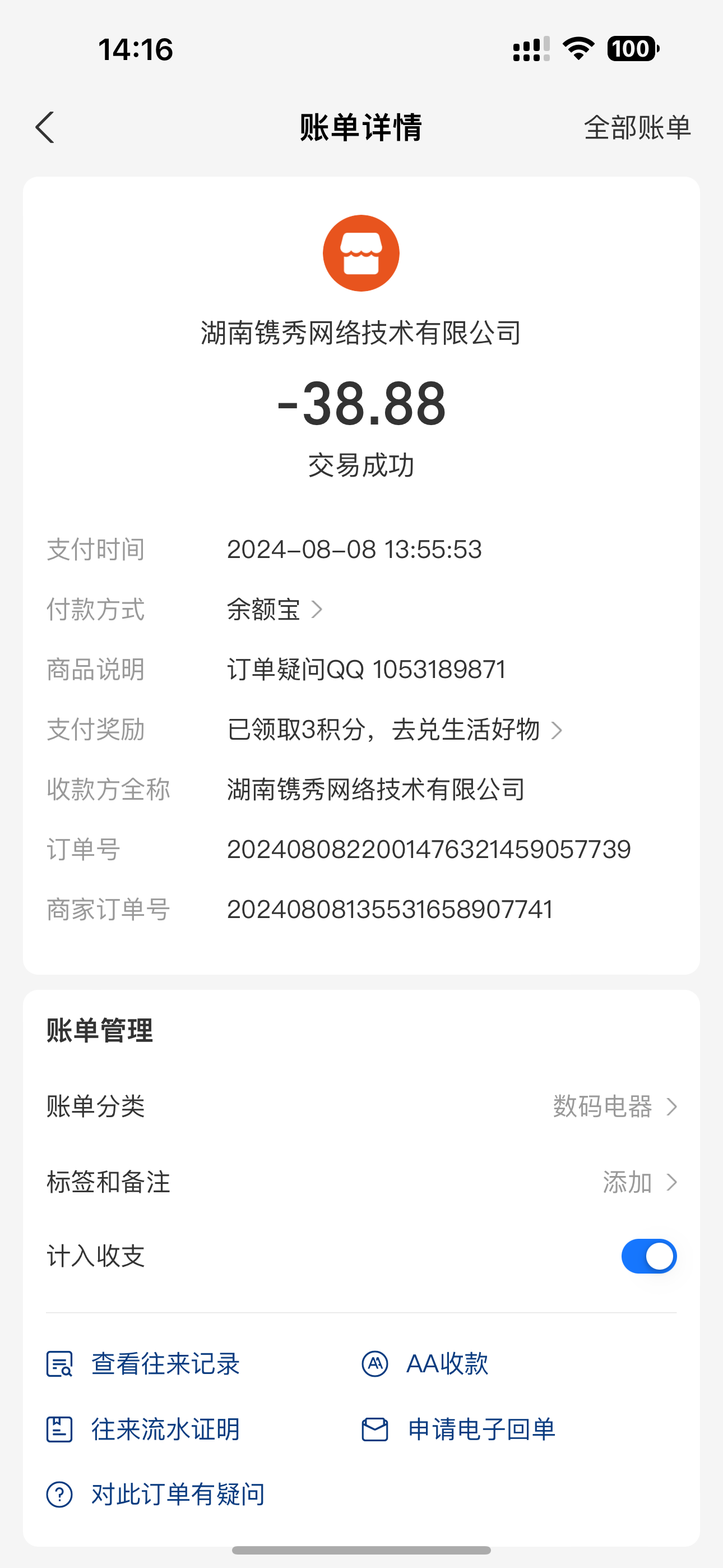
Task: Open the 余额宝 payment method details
Action: [x=275, y=609]
